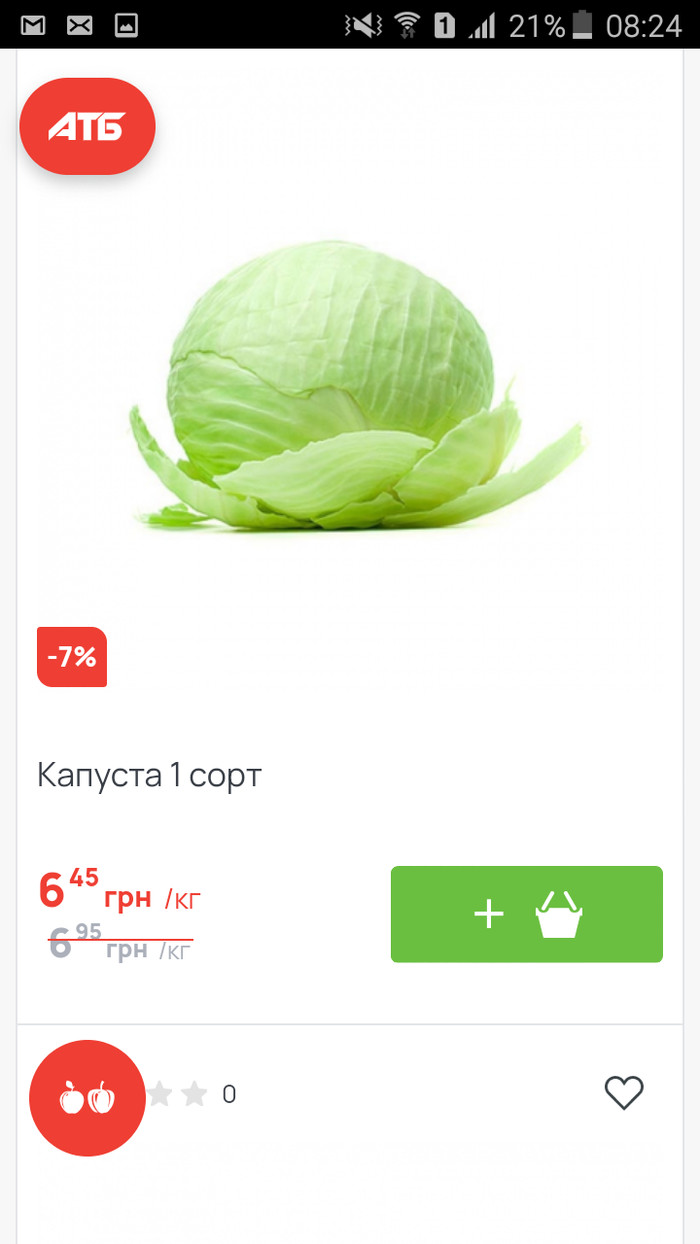
Task: Open the red fruits category button
Action: pos(87,1097)
